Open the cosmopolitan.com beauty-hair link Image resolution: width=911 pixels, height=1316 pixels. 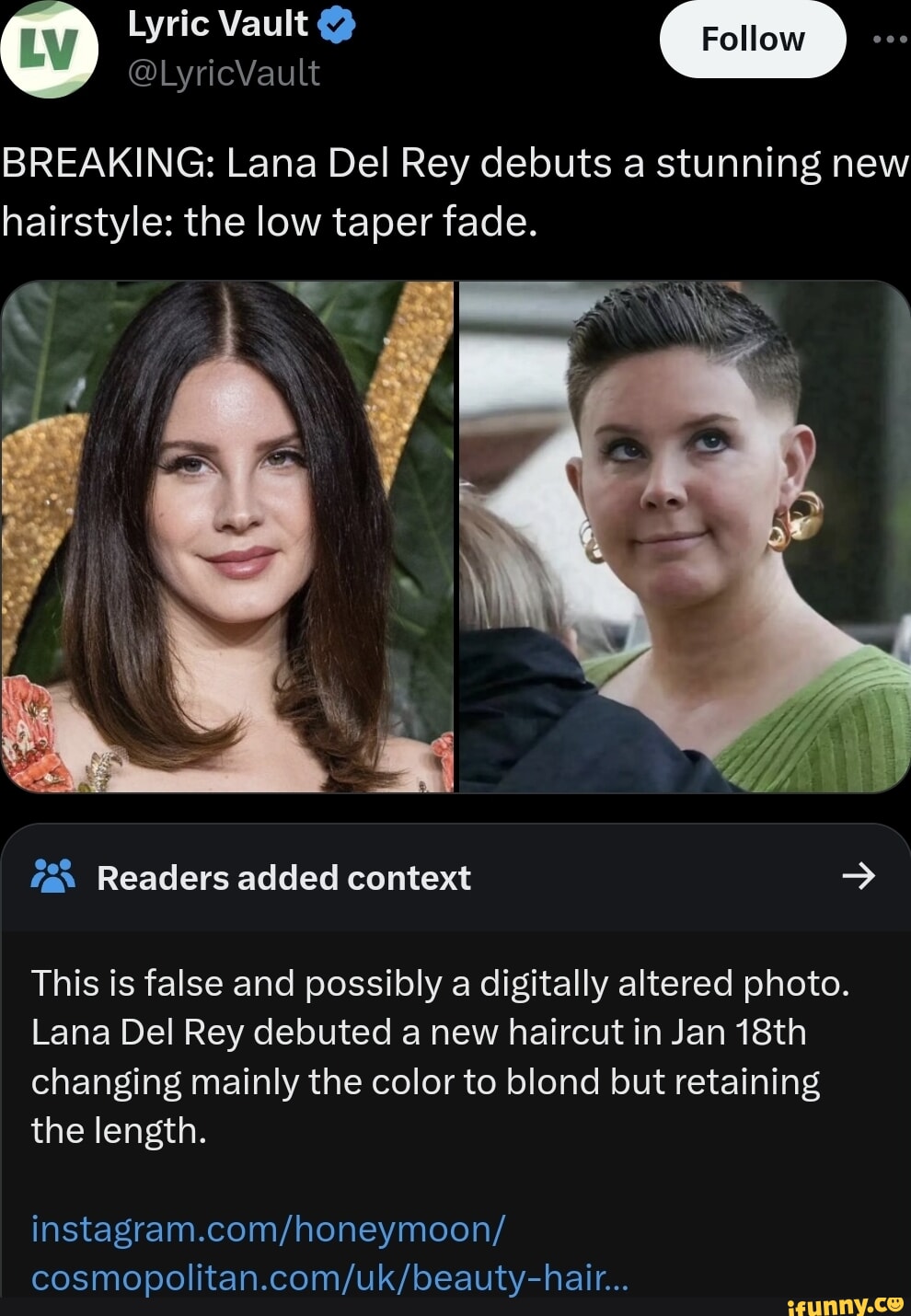point(329,1277)
